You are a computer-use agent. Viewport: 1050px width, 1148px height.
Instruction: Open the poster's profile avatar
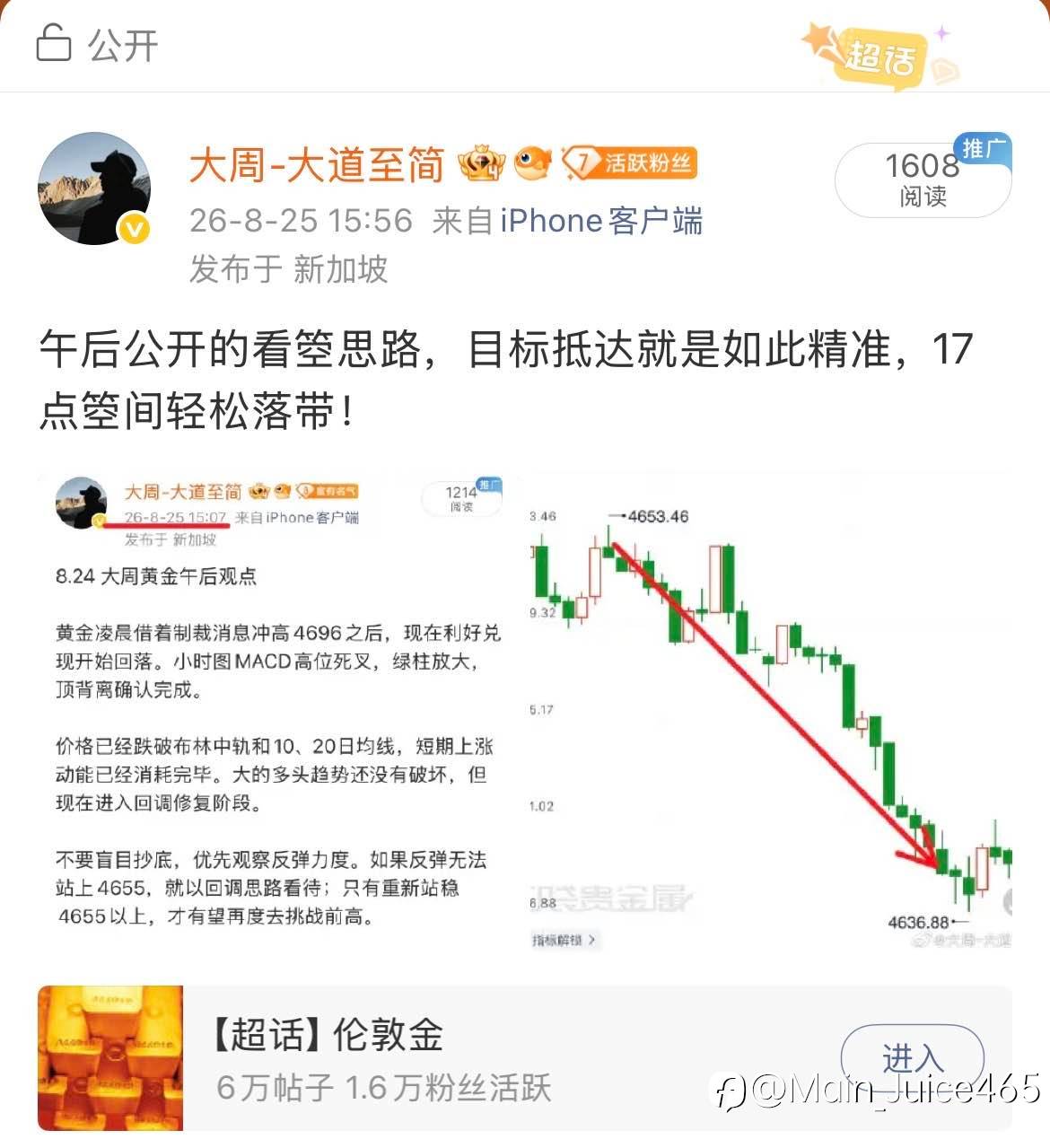(94, 188)
